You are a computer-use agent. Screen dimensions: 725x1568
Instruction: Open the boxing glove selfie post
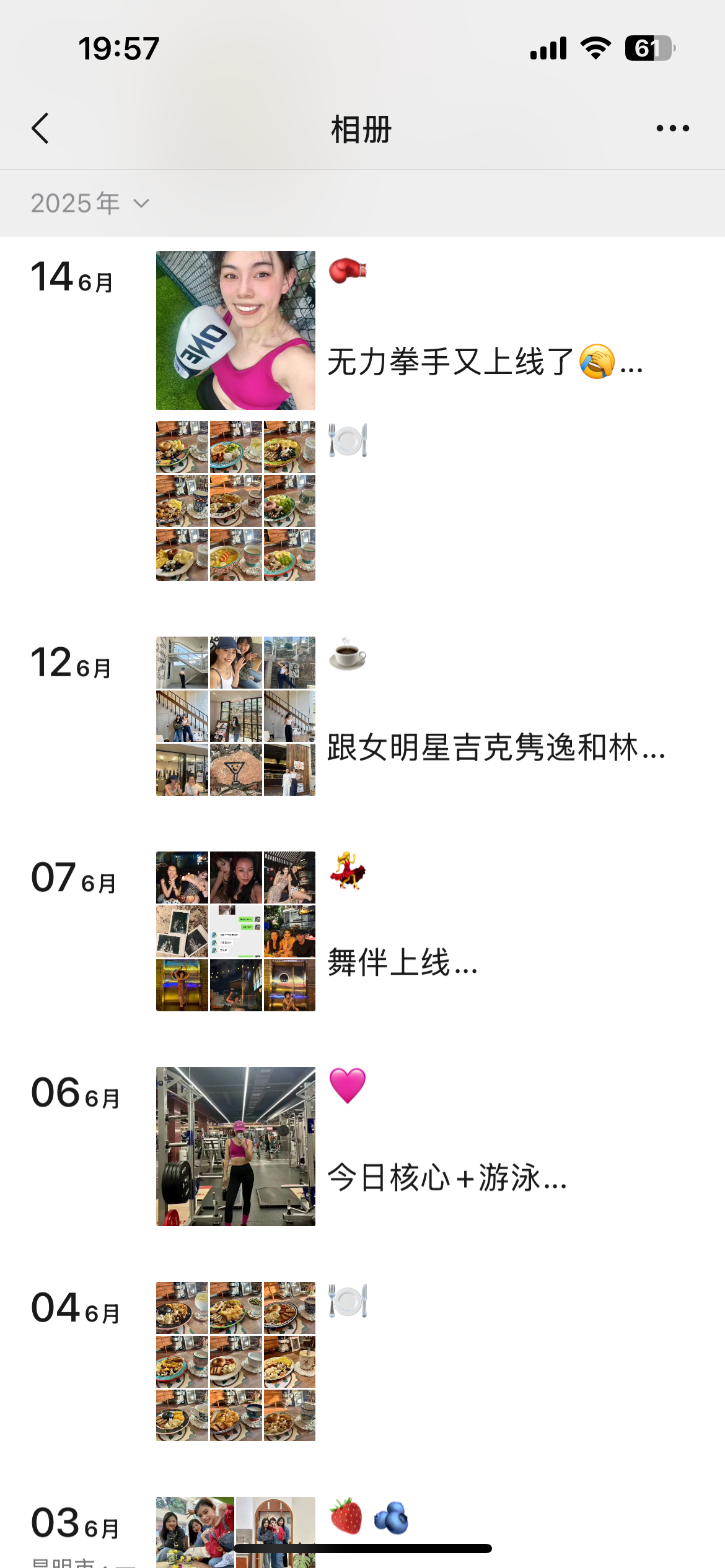235,330
